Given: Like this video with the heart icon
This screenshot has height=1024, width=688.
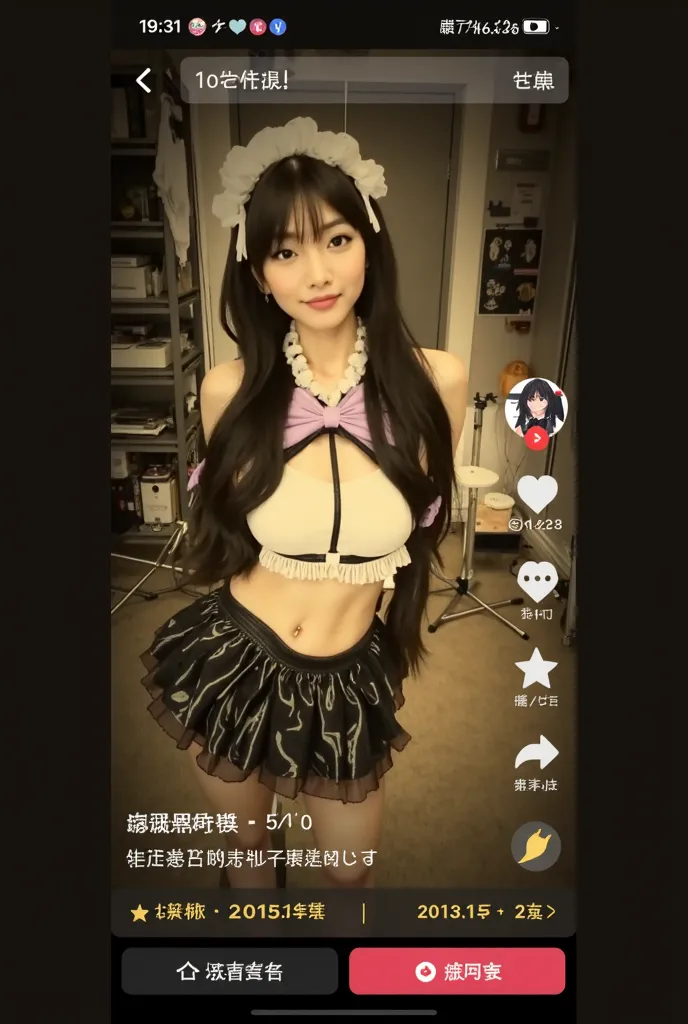Looking at the screenshot, I should [537, 494].
